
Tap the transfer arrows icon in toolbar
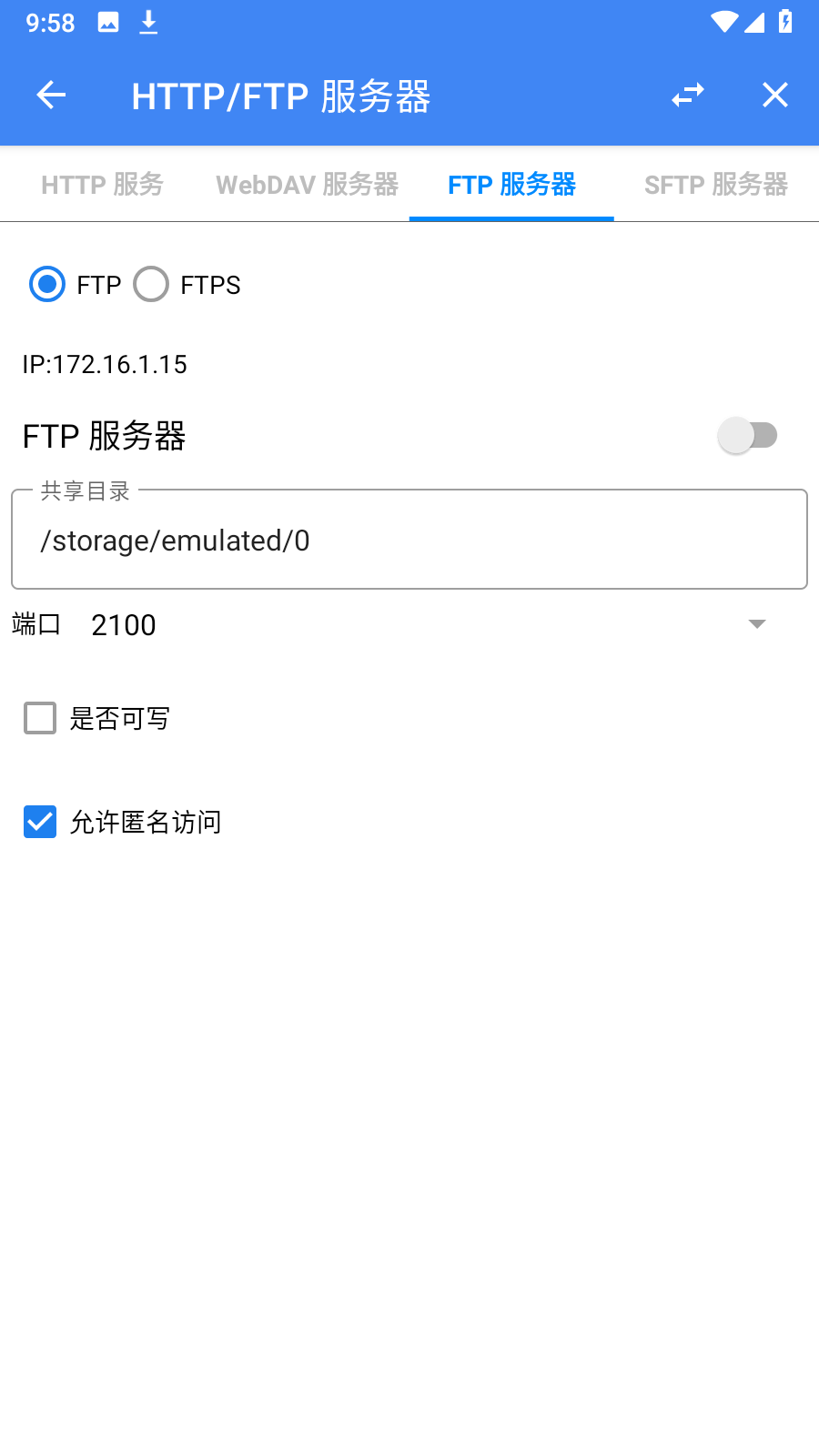(x=688, y=95)
